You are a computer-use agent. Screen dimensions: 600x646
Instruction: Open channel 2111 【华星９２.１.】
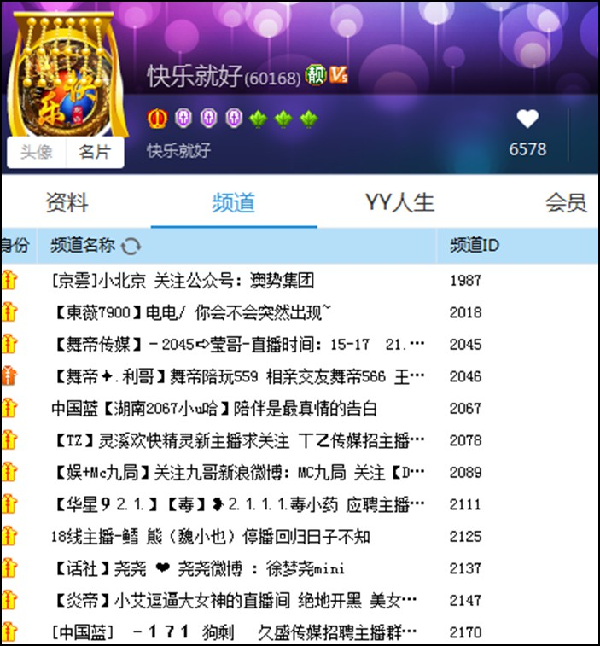click(238, 504)
